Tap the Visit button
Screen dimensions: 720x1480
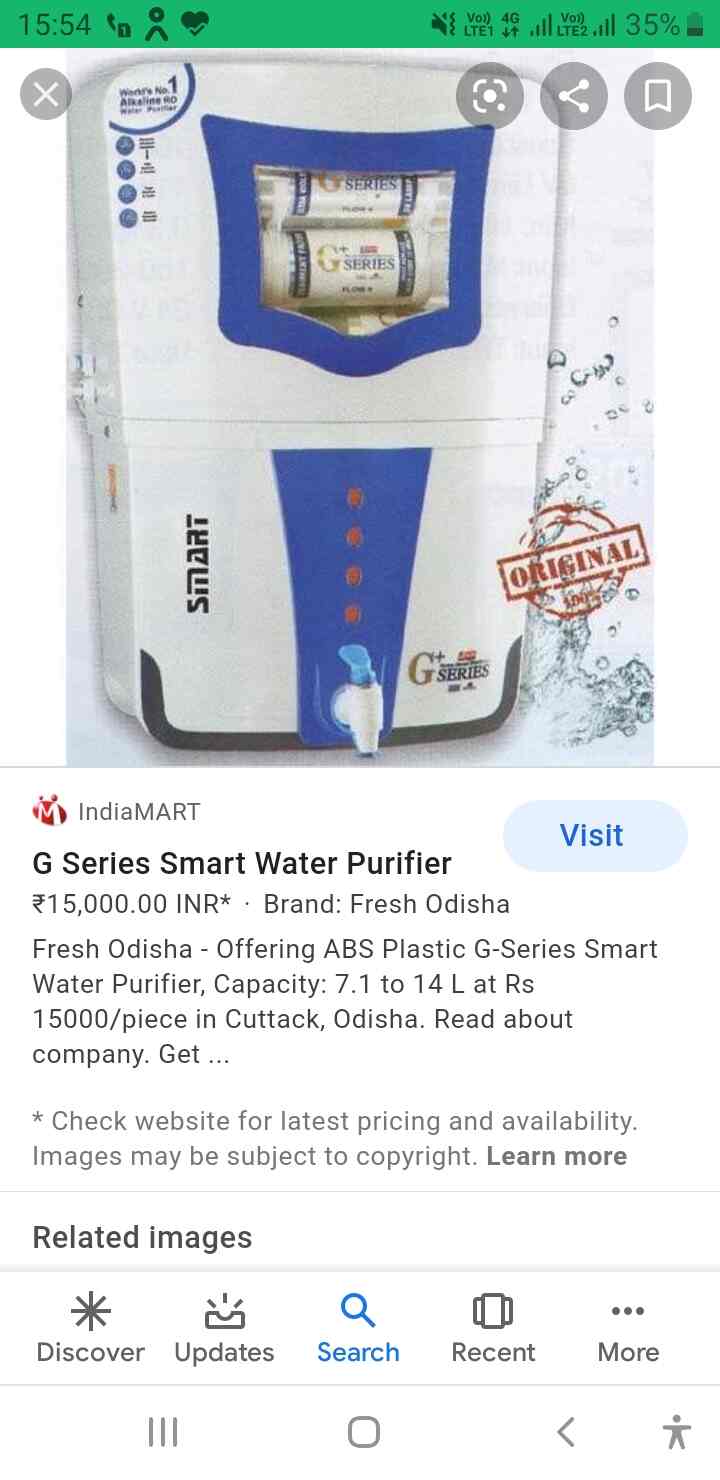594,836
